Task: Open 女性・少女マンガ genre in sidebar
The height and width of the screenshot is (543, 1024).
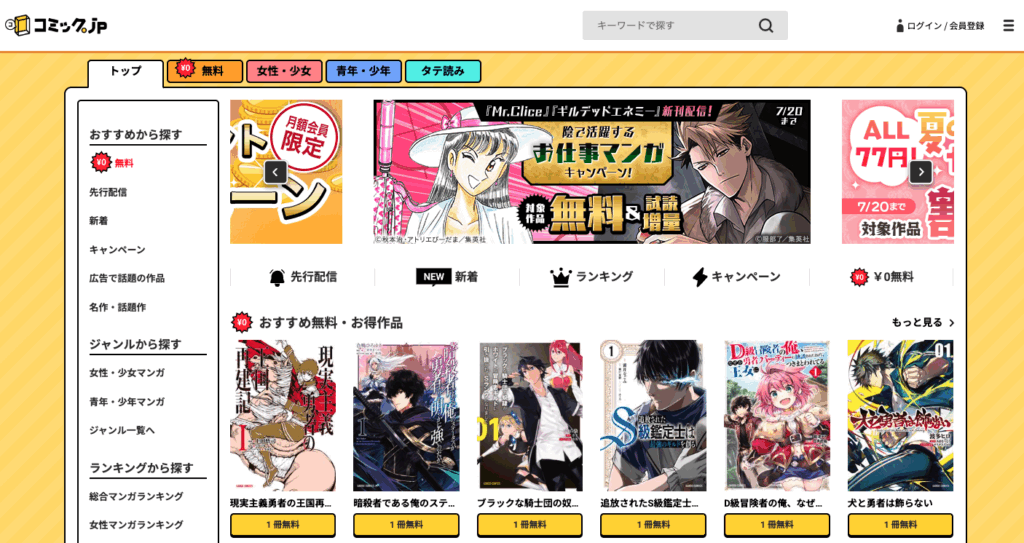Action: pos(127,373)
